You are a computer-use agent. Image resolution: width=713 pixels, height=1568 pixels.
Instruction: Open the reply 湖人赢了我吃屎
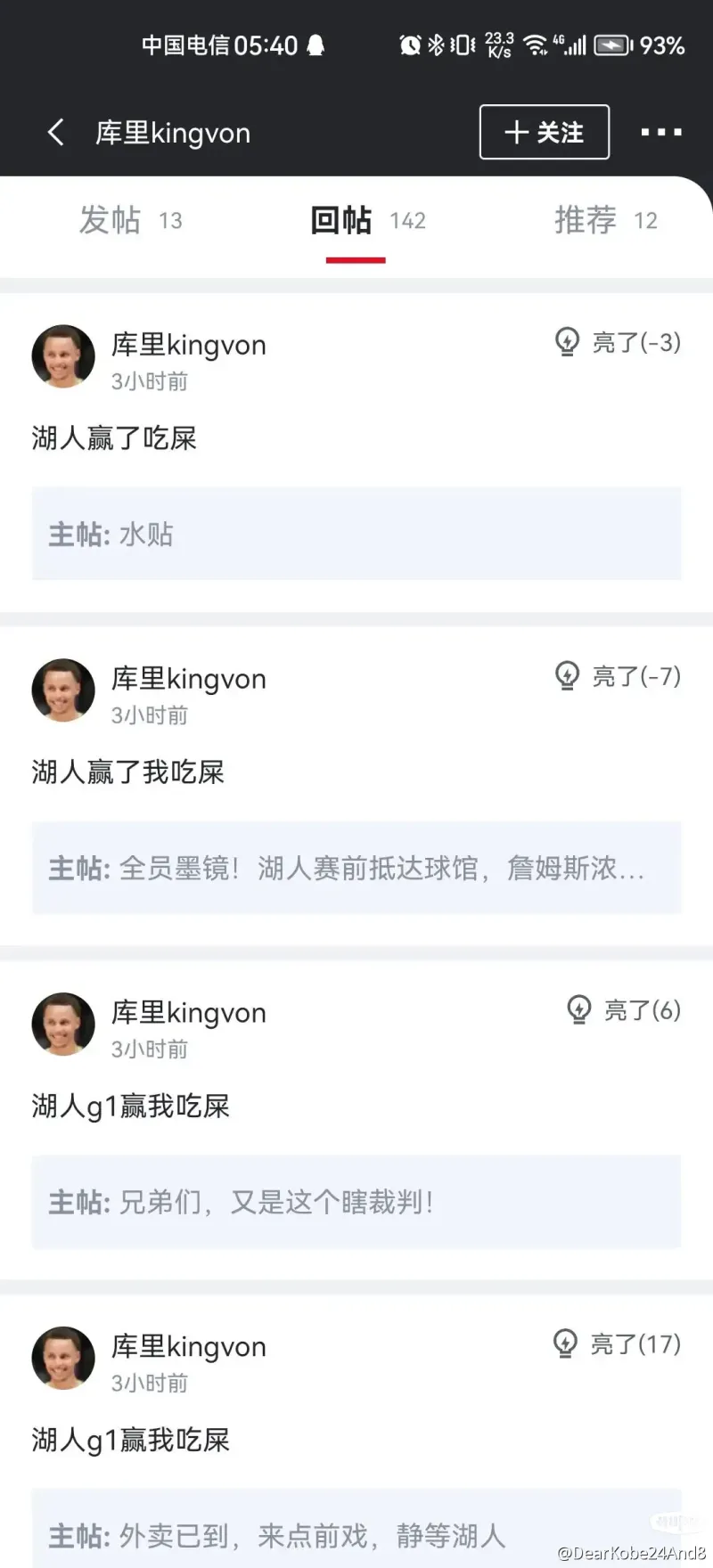pyautogui.click(x=128, y=772)
